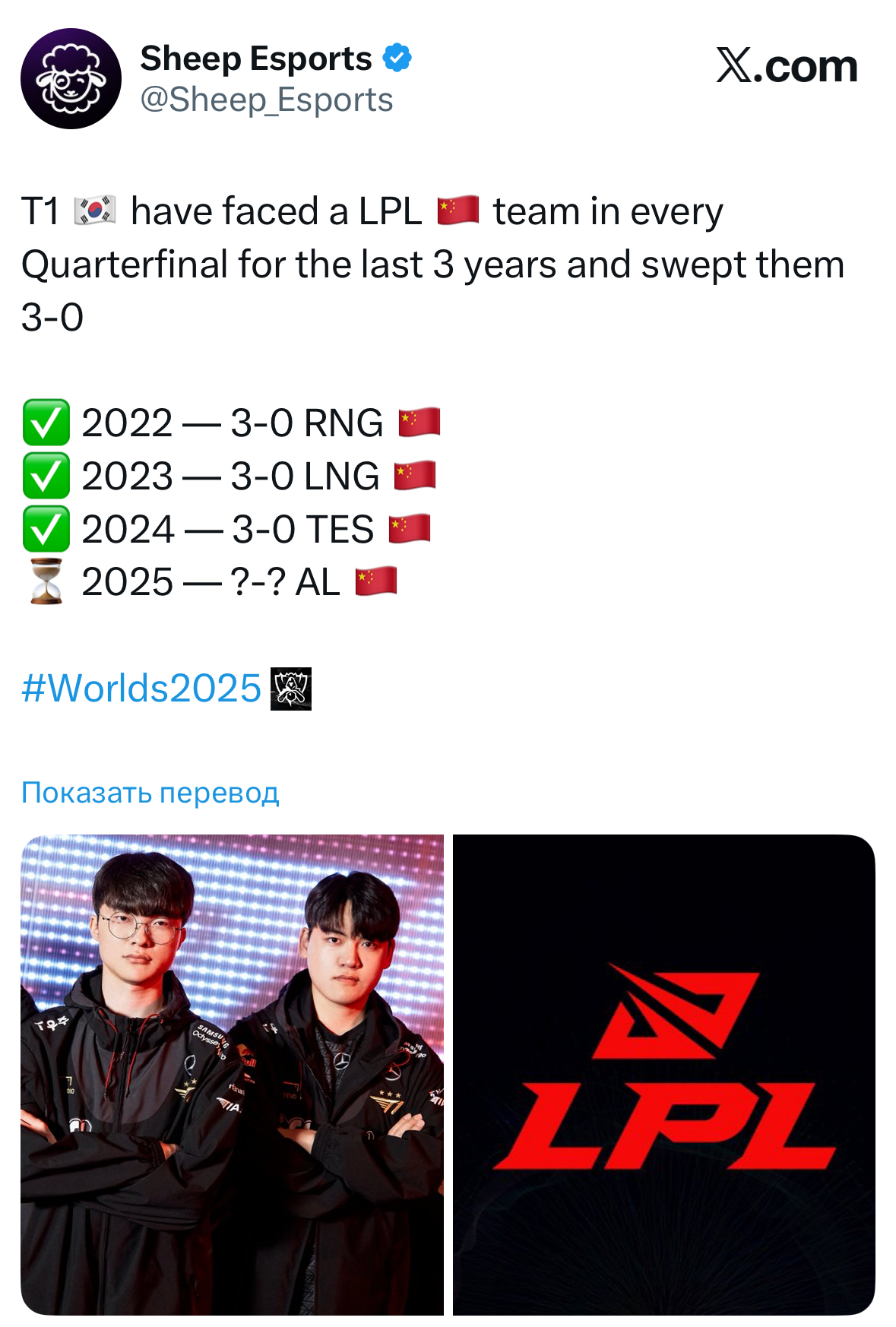Open Sheep Esports profile picture
The image size is (896, 1327).
71,79
